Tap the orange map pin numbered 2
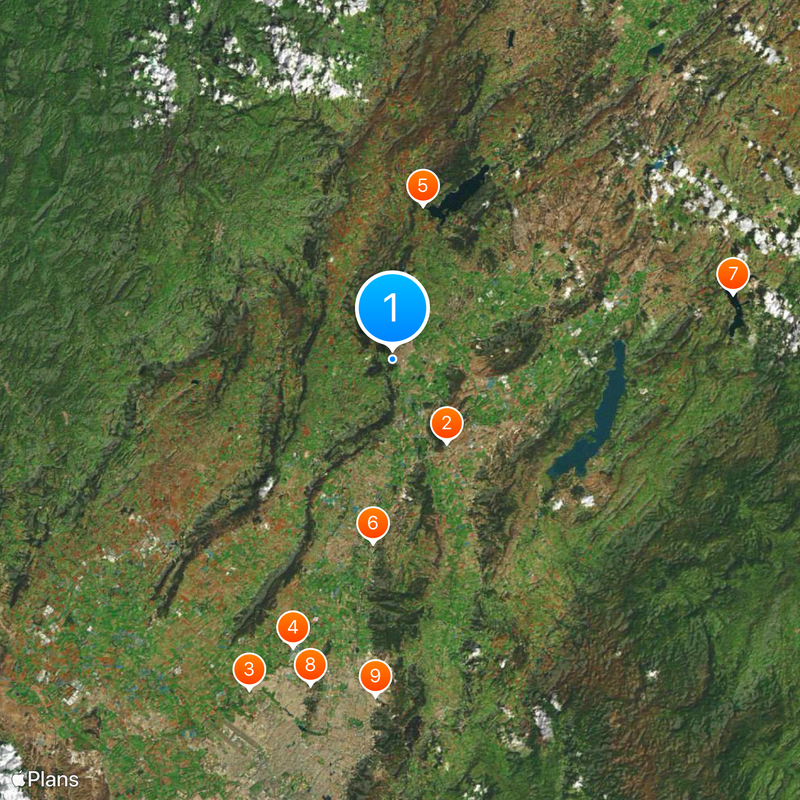This screenshot has width=800, height=800. [x=446, y=423]
